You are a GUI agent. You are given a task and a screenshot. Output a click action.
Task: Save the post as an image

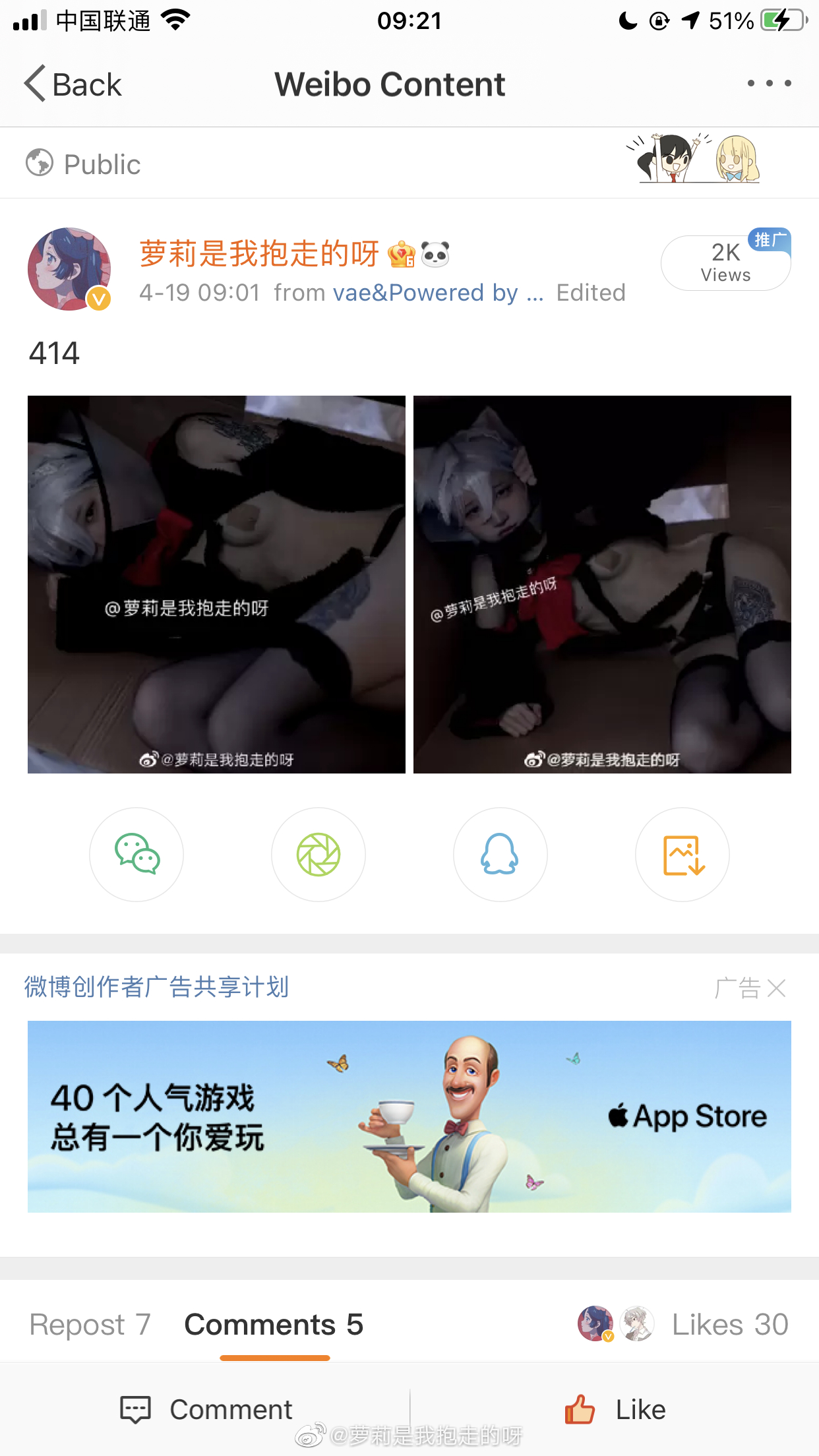click(682, 855)
